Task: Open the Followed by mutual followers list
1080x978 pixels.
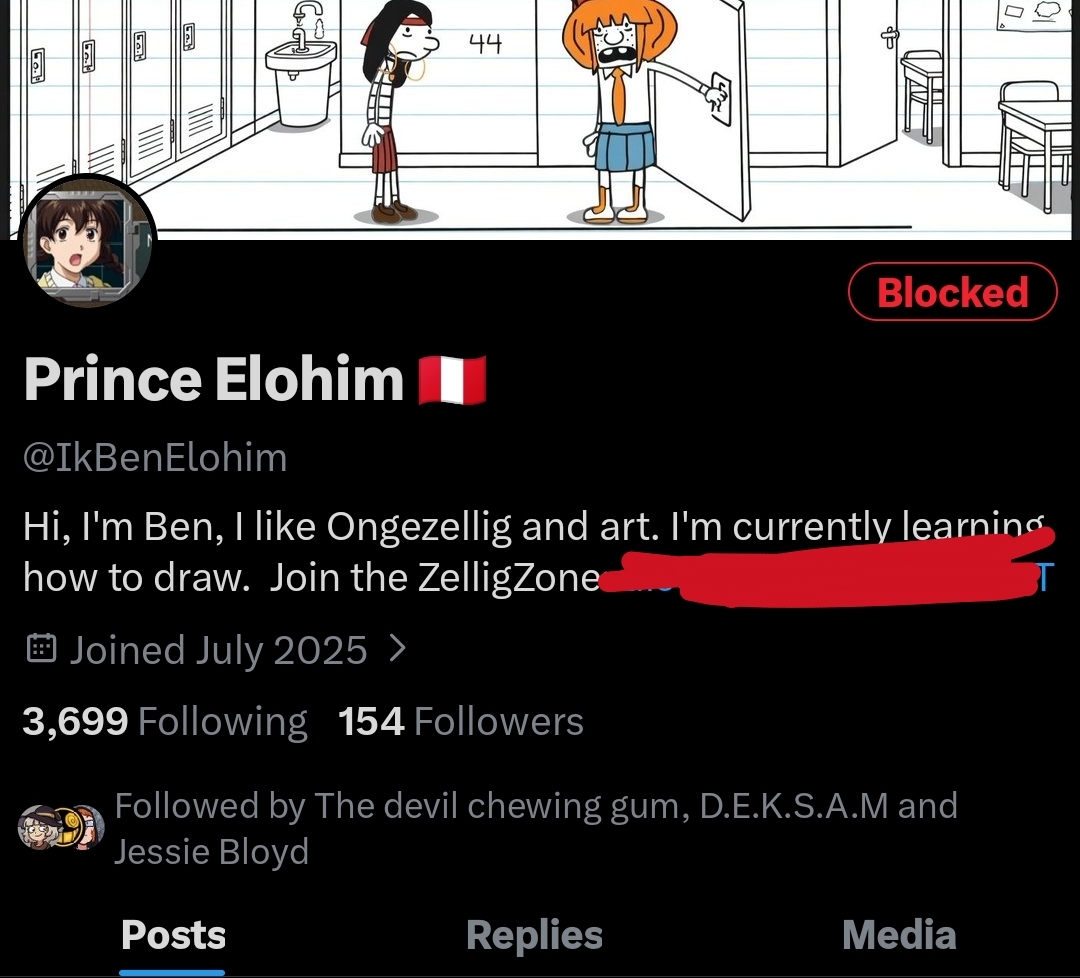Action: [535, 828]
